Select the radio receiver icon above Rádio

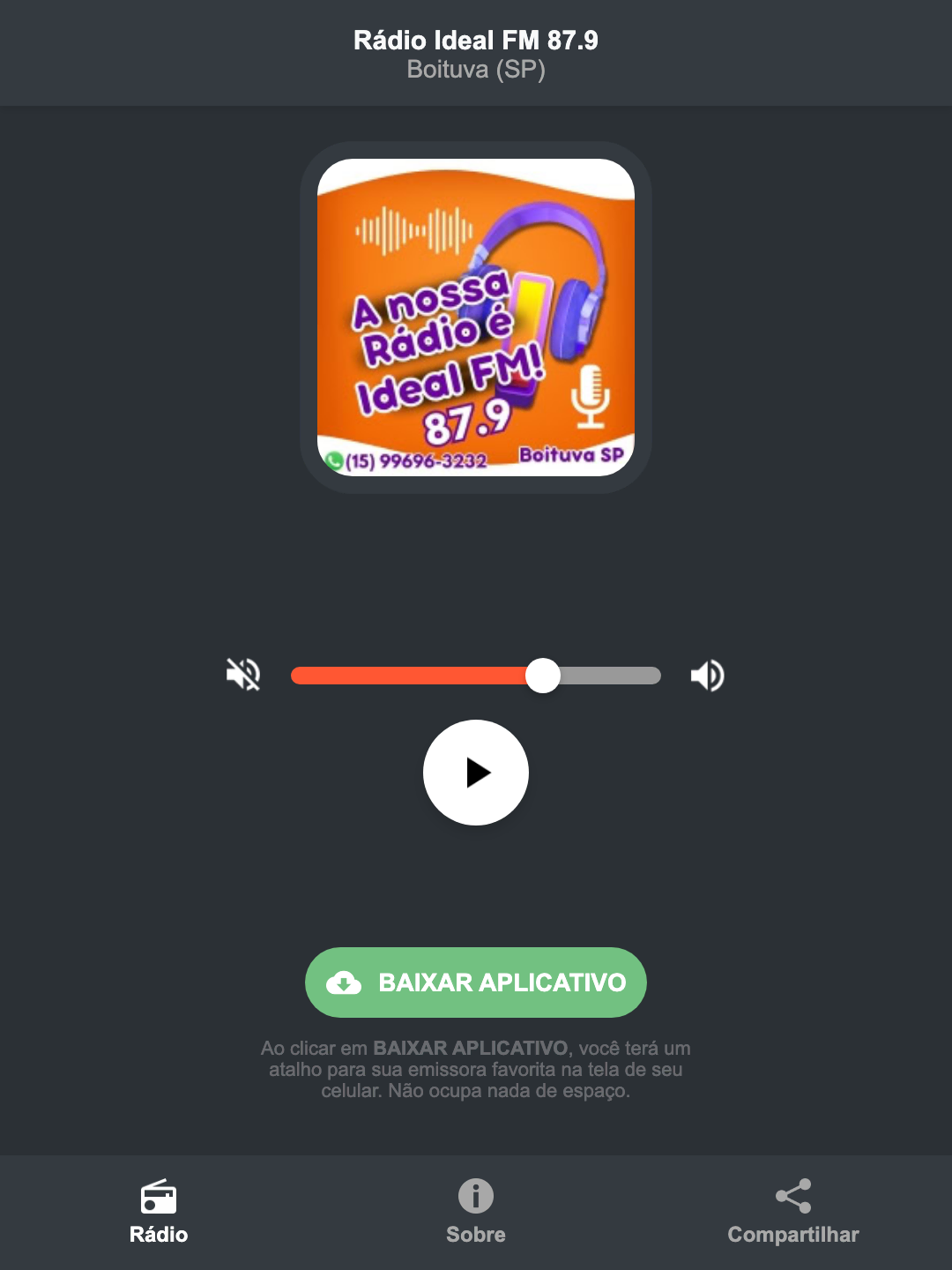coord(159,1198)
